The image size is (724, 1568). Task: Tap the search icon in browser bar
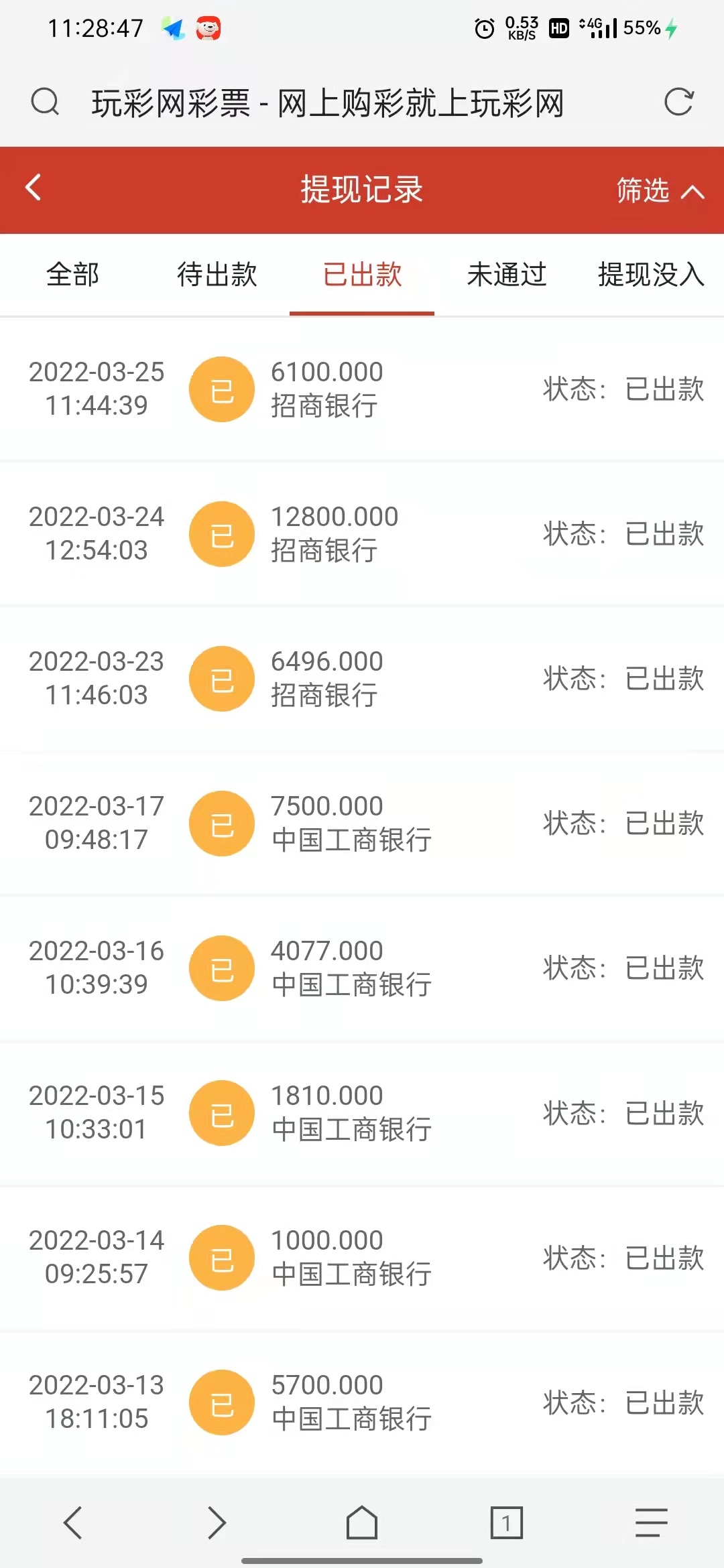(45, 103)
